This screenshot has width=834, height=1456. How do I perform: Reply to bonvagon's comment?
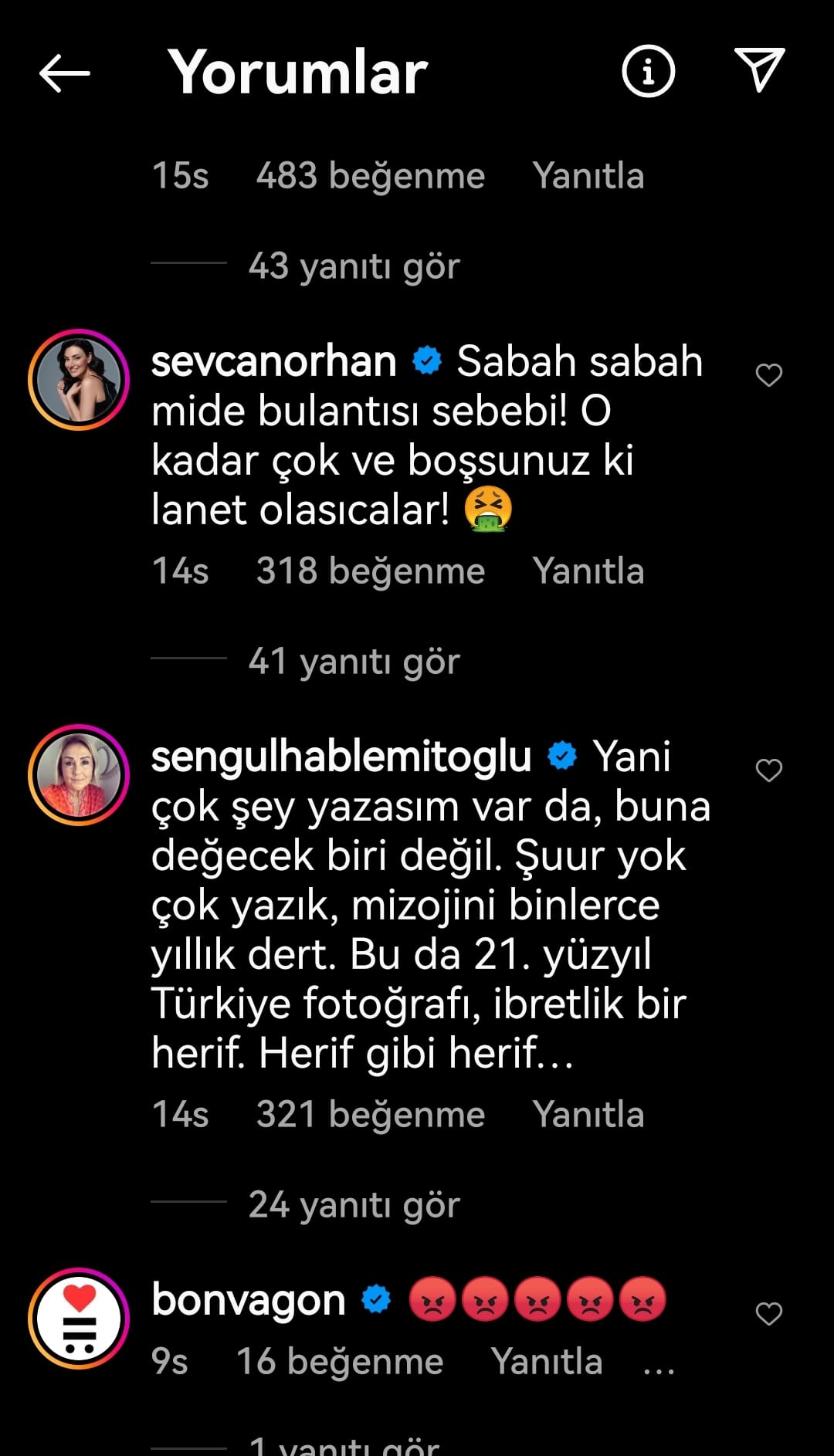[x=546, y=1362]
